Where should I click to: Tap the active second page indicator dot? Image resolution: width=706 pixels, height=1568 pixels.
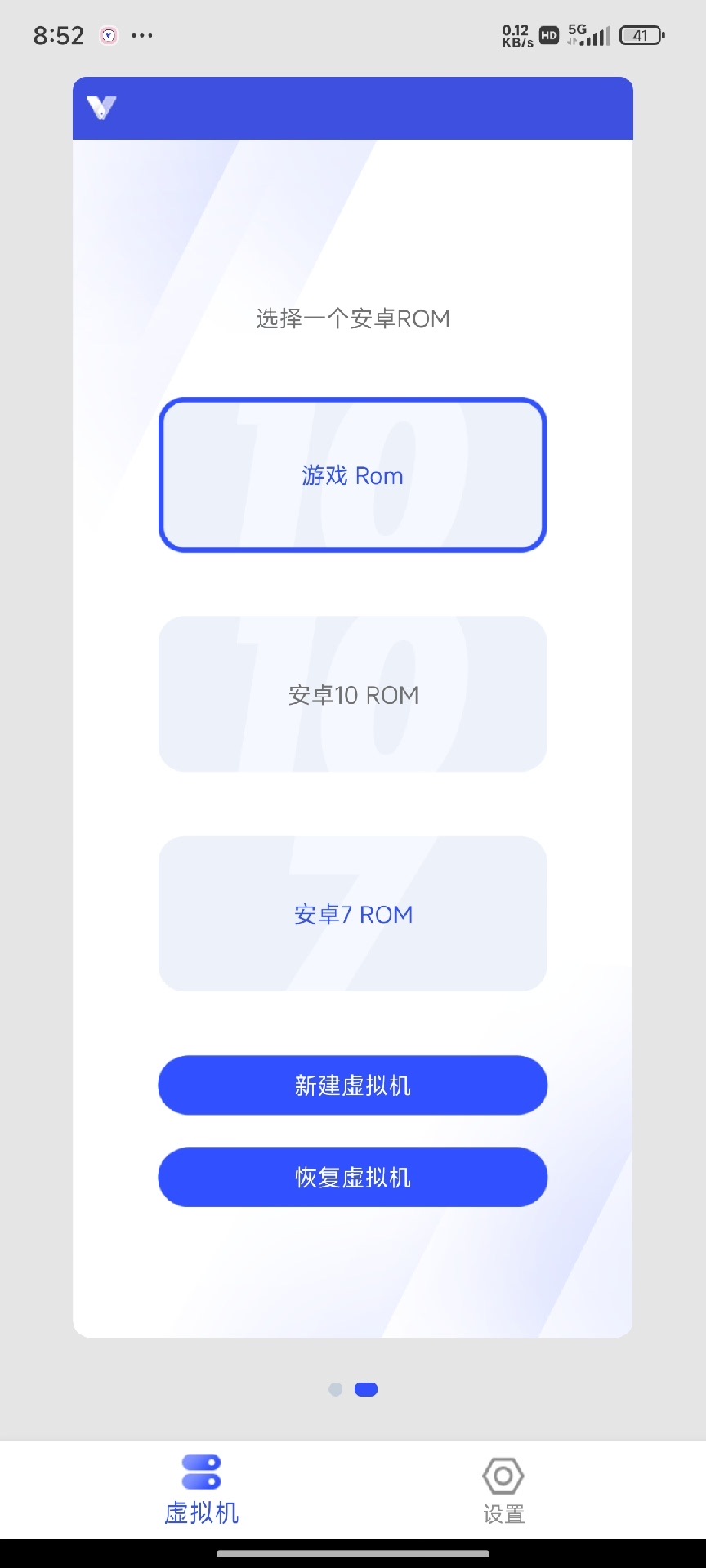pos(366,1388)
